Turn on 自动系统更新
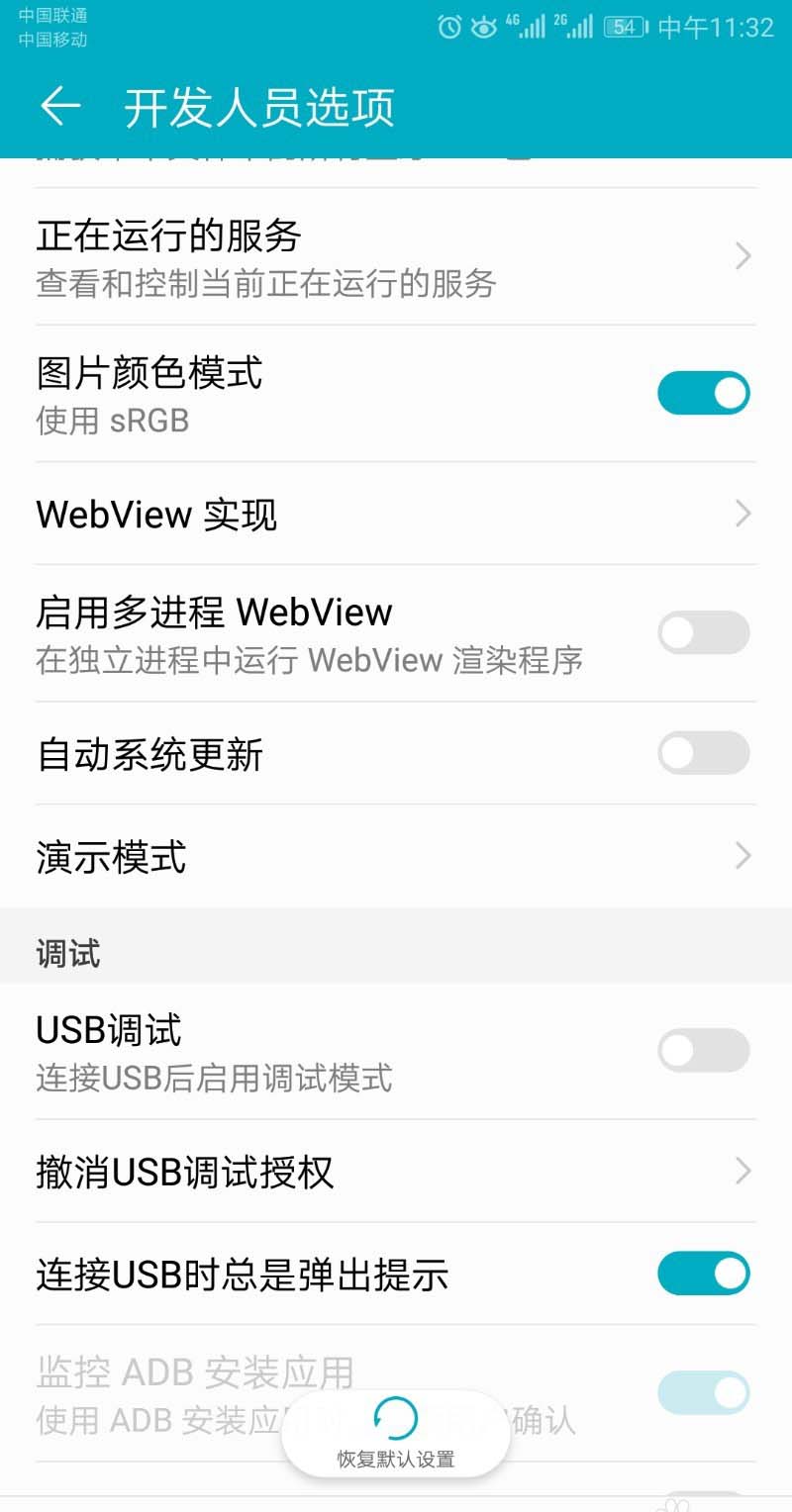This screenshot has height=1512, width=792. coord(703,753)
